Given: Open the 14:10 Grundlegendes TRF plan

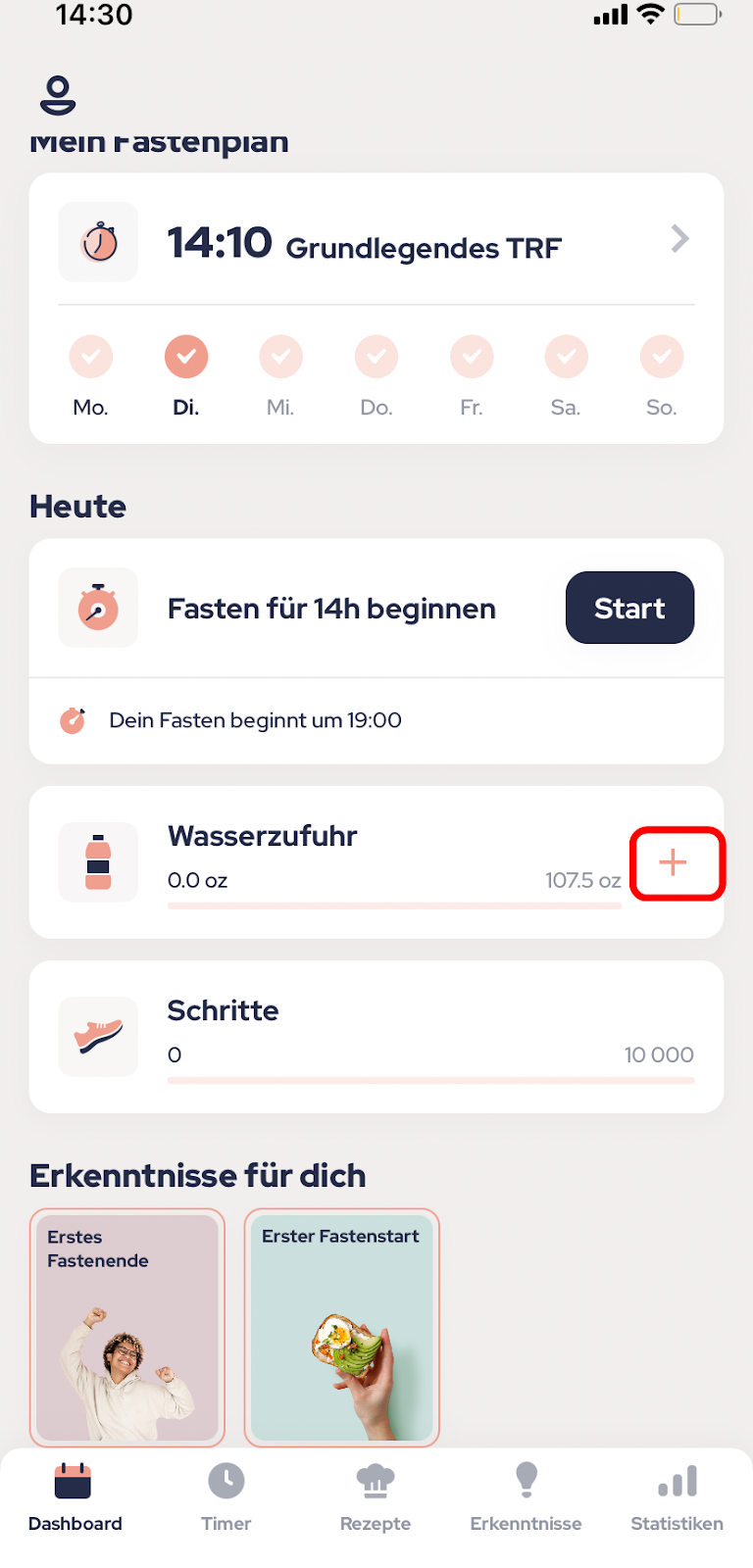Looking at the screenshot, I should [x=376, y=241].
